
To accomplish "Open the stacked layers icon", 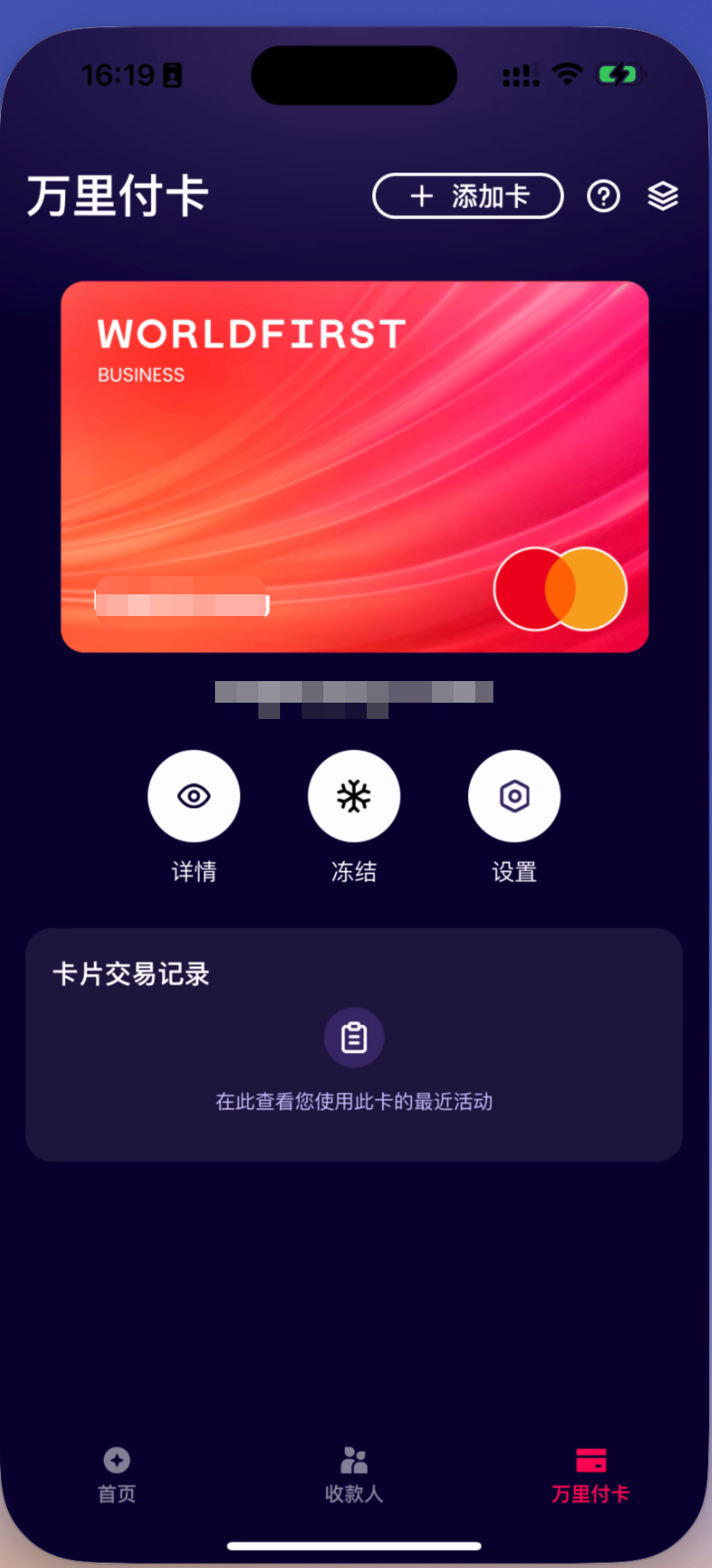I will point(662,196).
